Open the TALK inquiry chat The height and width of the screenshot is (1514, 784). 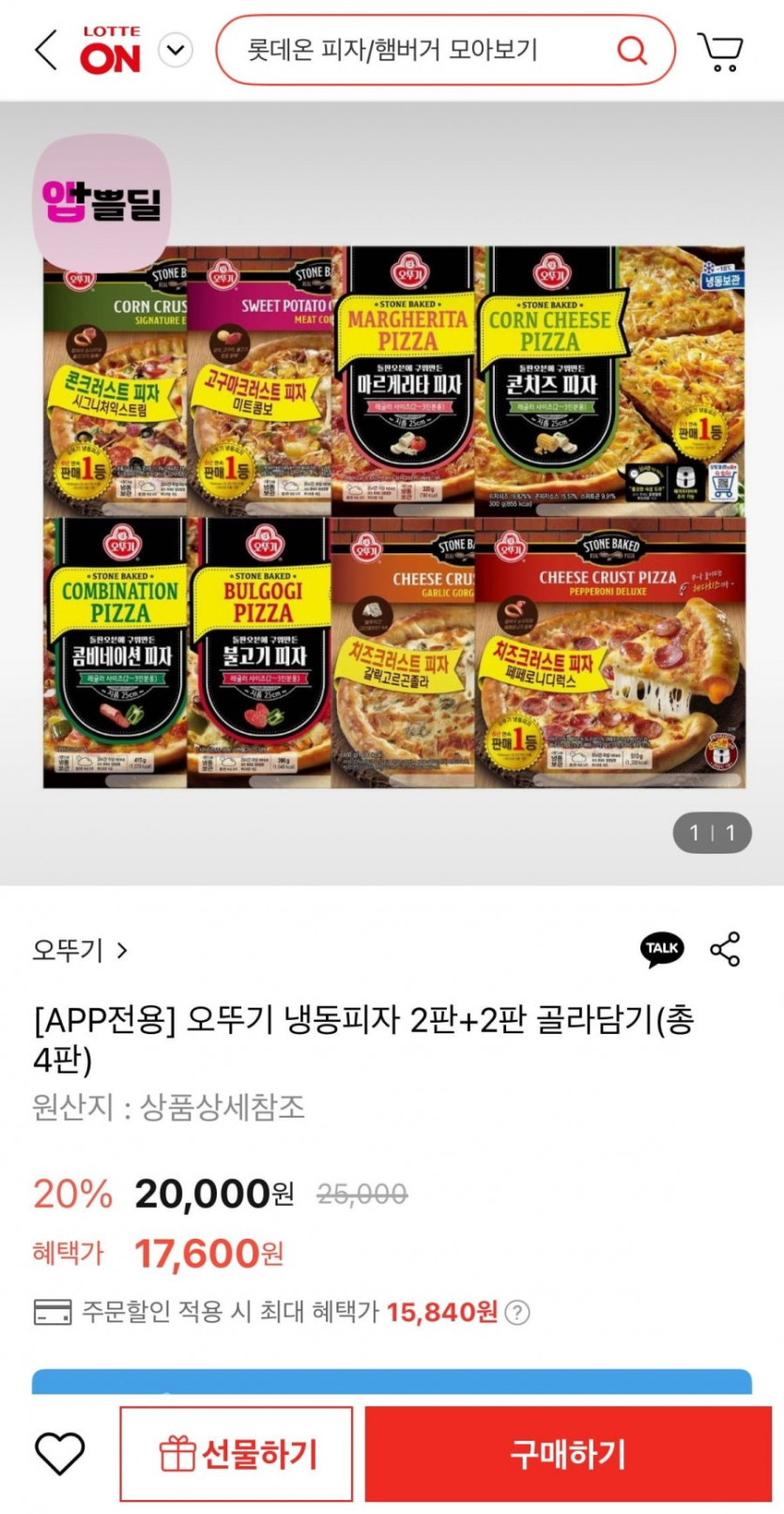pos(662,950)
